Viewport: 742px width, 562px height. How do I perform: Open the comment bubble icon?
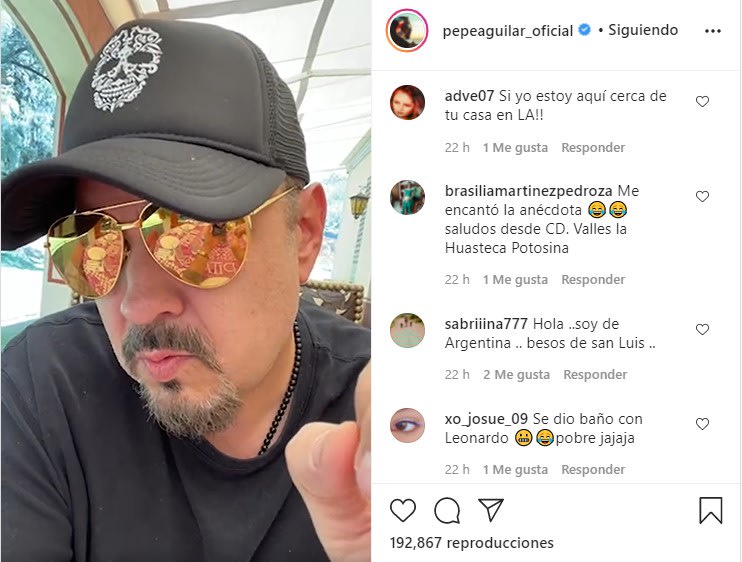tap(447, 510)
